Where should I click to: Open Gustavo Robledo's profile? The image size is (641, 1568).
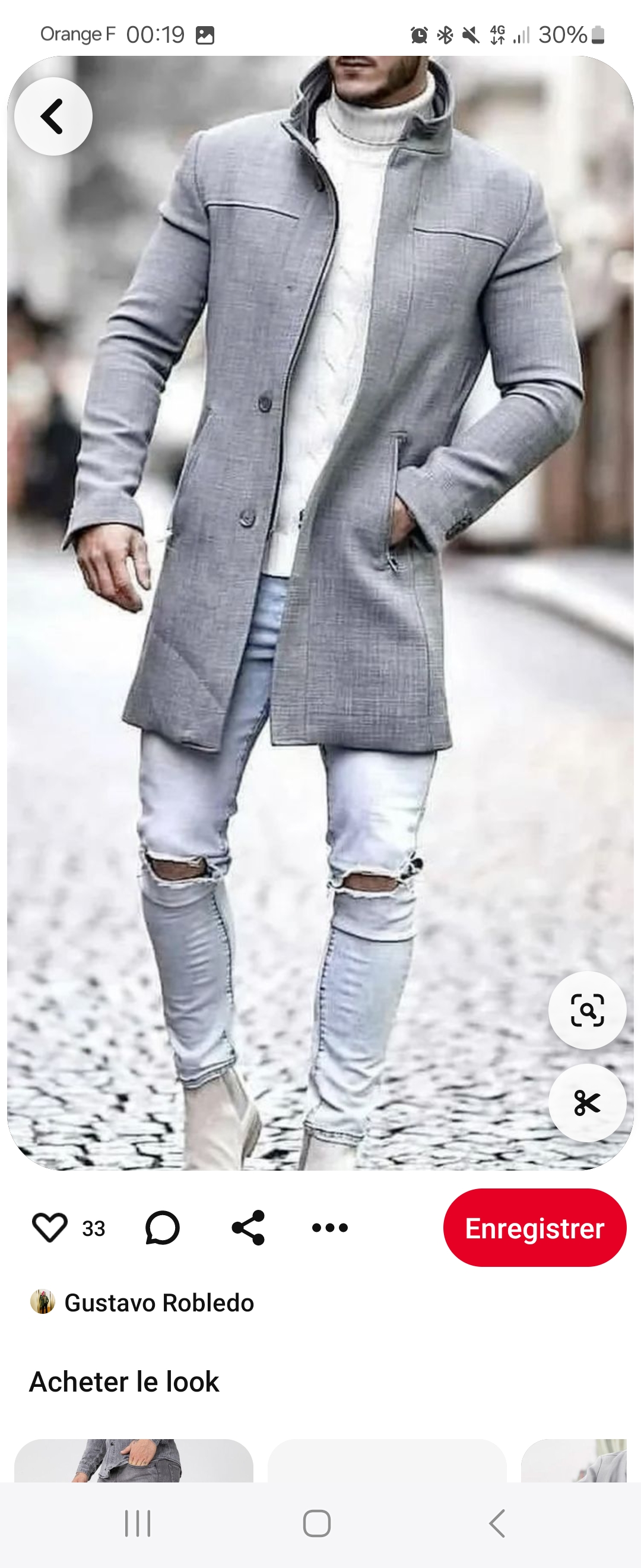[x=158, y=1303]
